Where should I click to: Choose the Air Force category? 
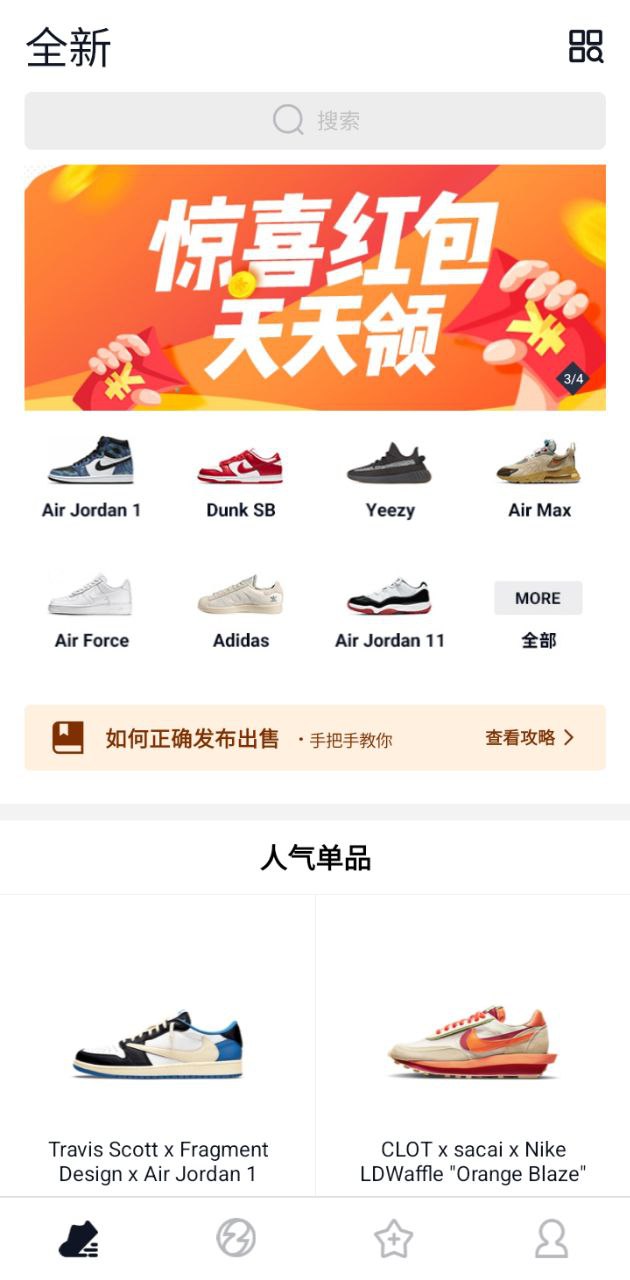pyautogui.click(x=91, y=609)
